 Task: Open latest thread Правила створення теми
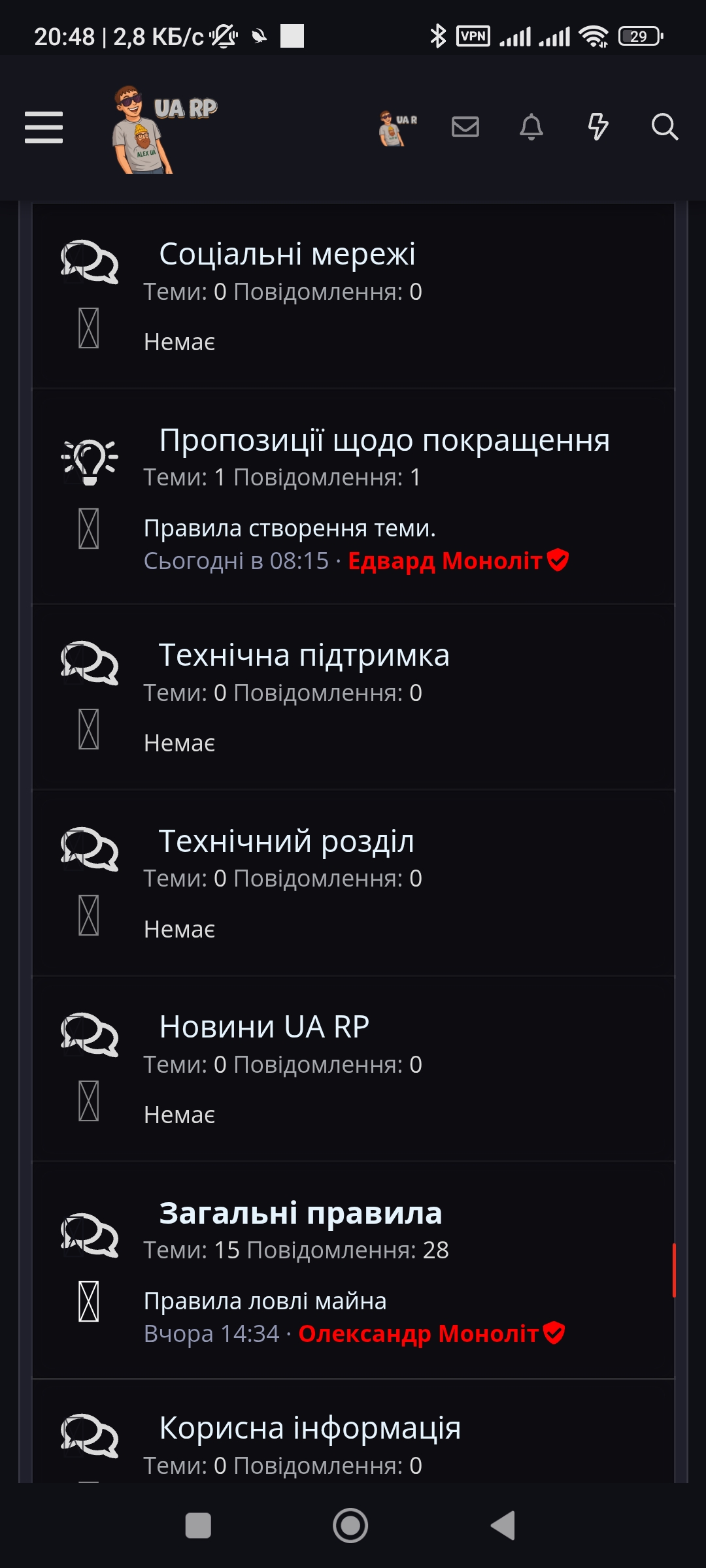coord(290,528)
